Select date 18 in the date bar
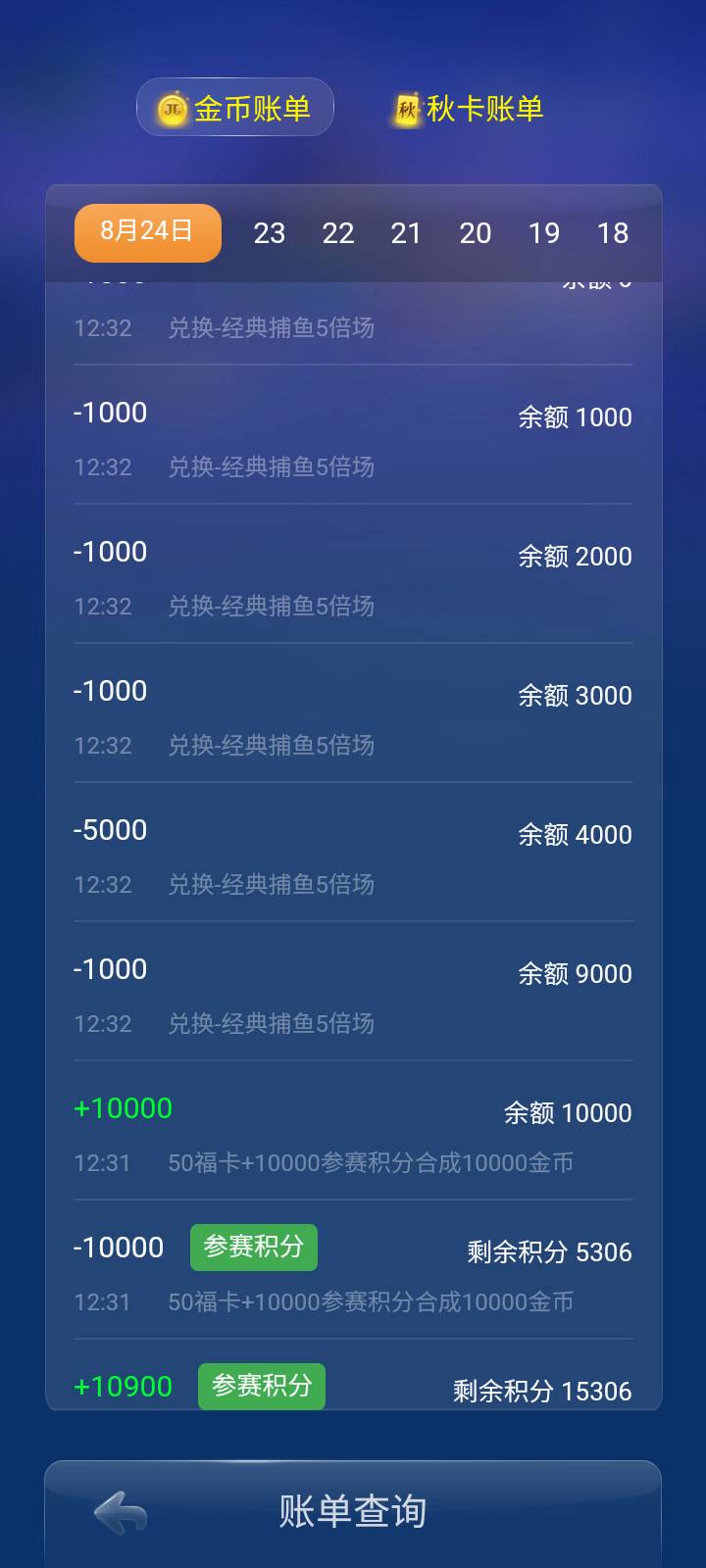 click(614, 233)
